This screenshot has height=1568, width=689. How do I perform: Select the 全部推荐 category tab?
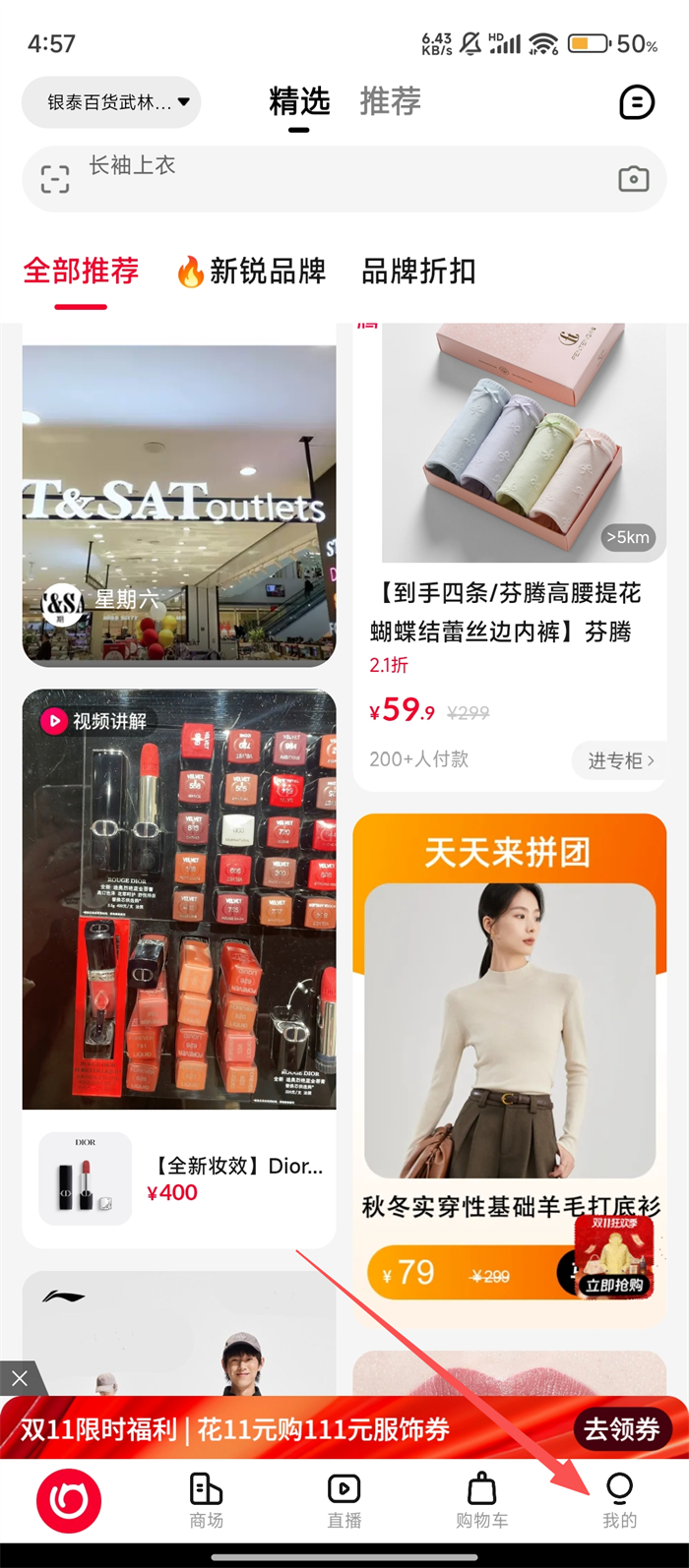[x=81, y=271]
